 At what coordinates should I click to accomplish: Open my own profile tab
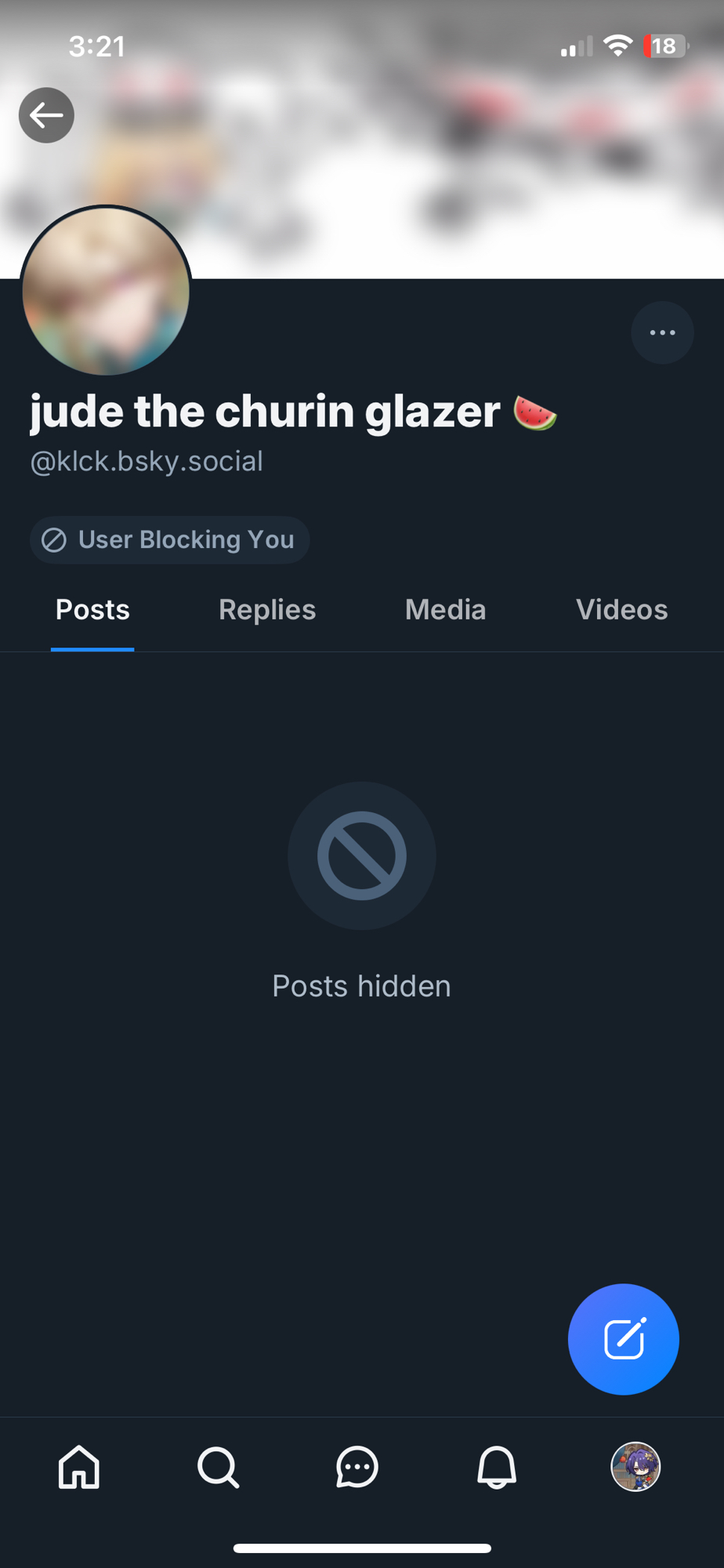tap(635, 1467)
